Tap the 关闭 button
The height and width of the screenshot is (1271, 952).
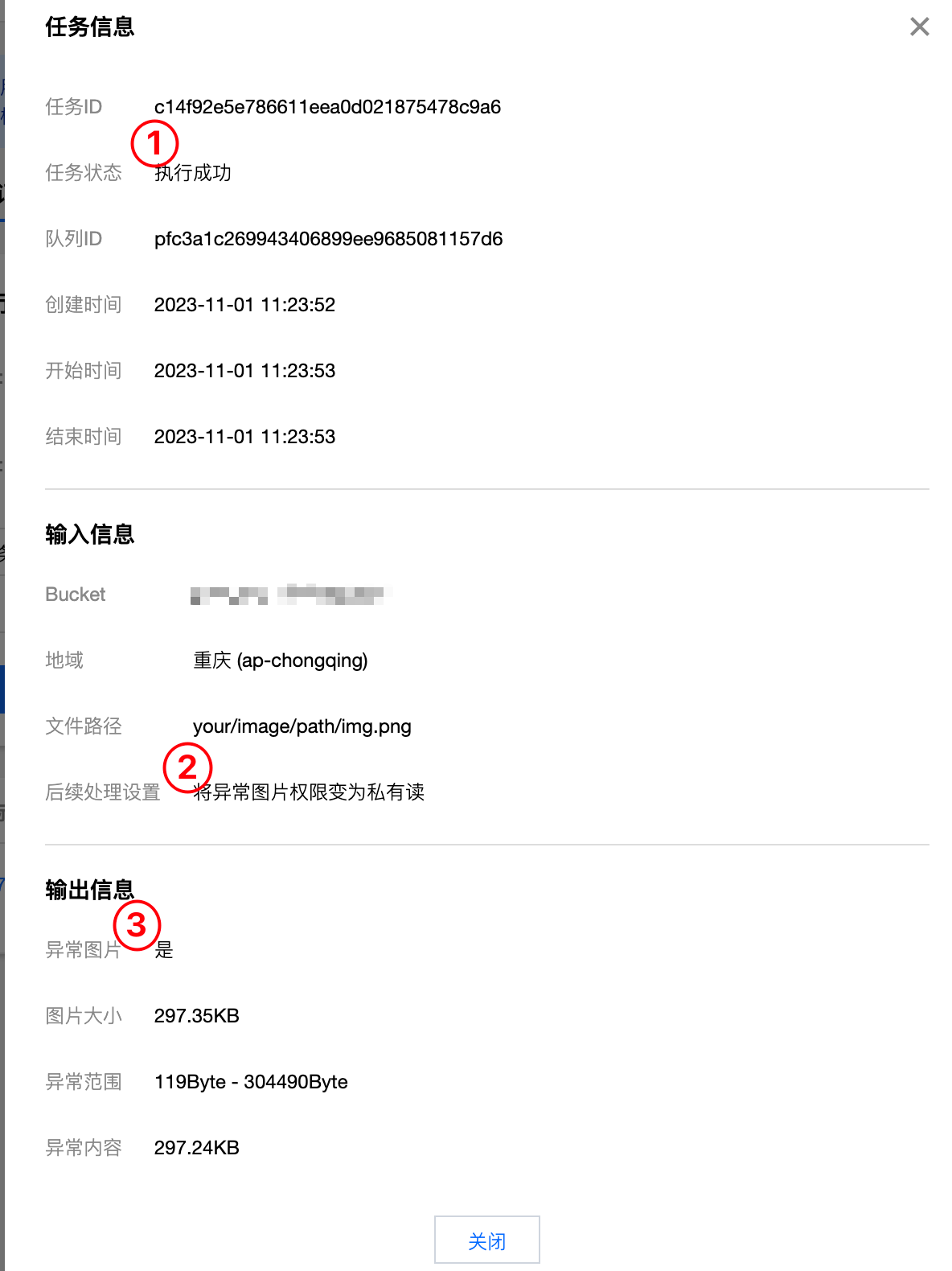[x=486, y=1240]
